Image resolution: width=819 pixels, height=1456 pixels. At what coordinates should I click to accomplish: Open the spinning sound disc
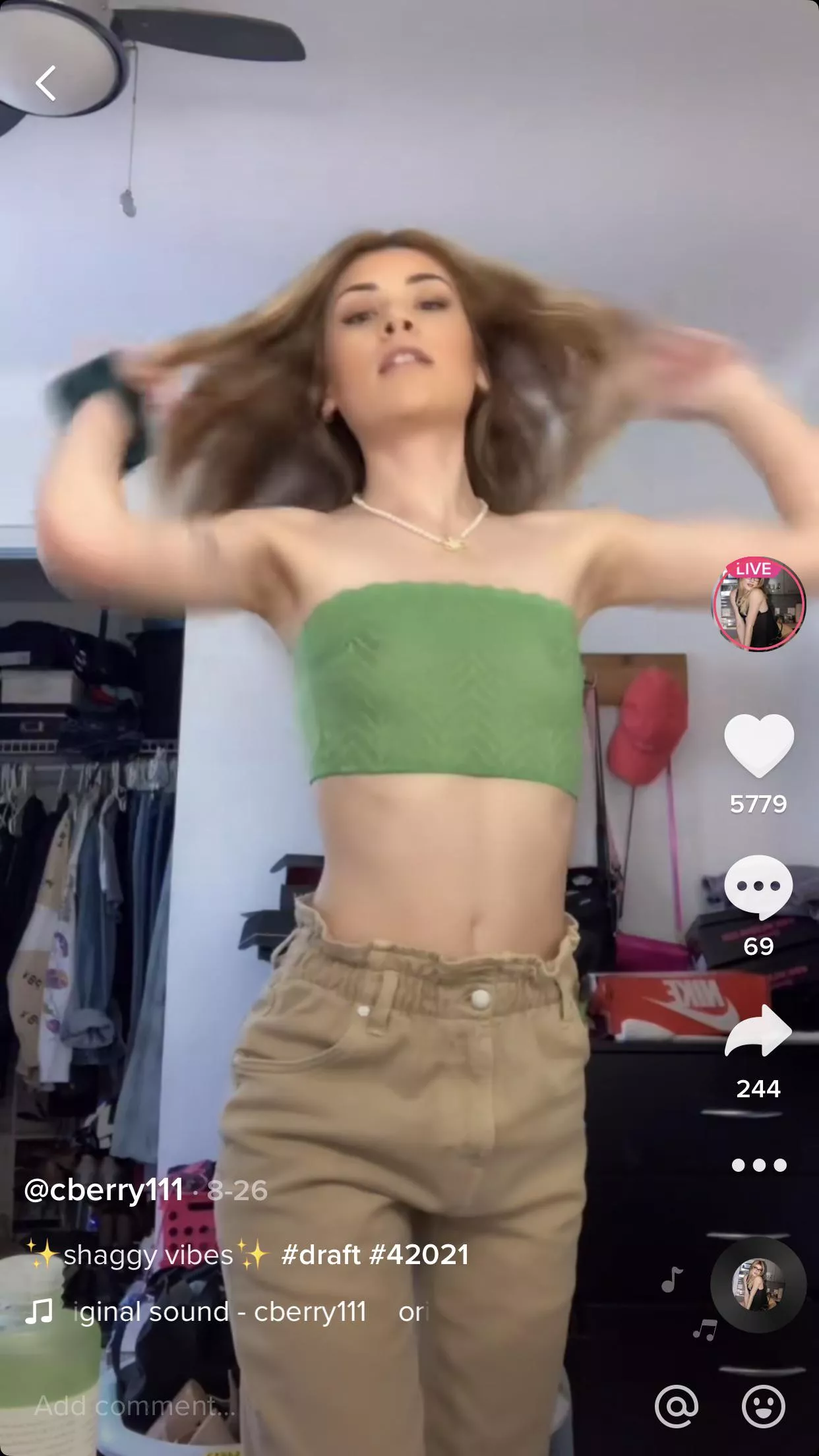pyautogui.click(x=758, y=1285)
